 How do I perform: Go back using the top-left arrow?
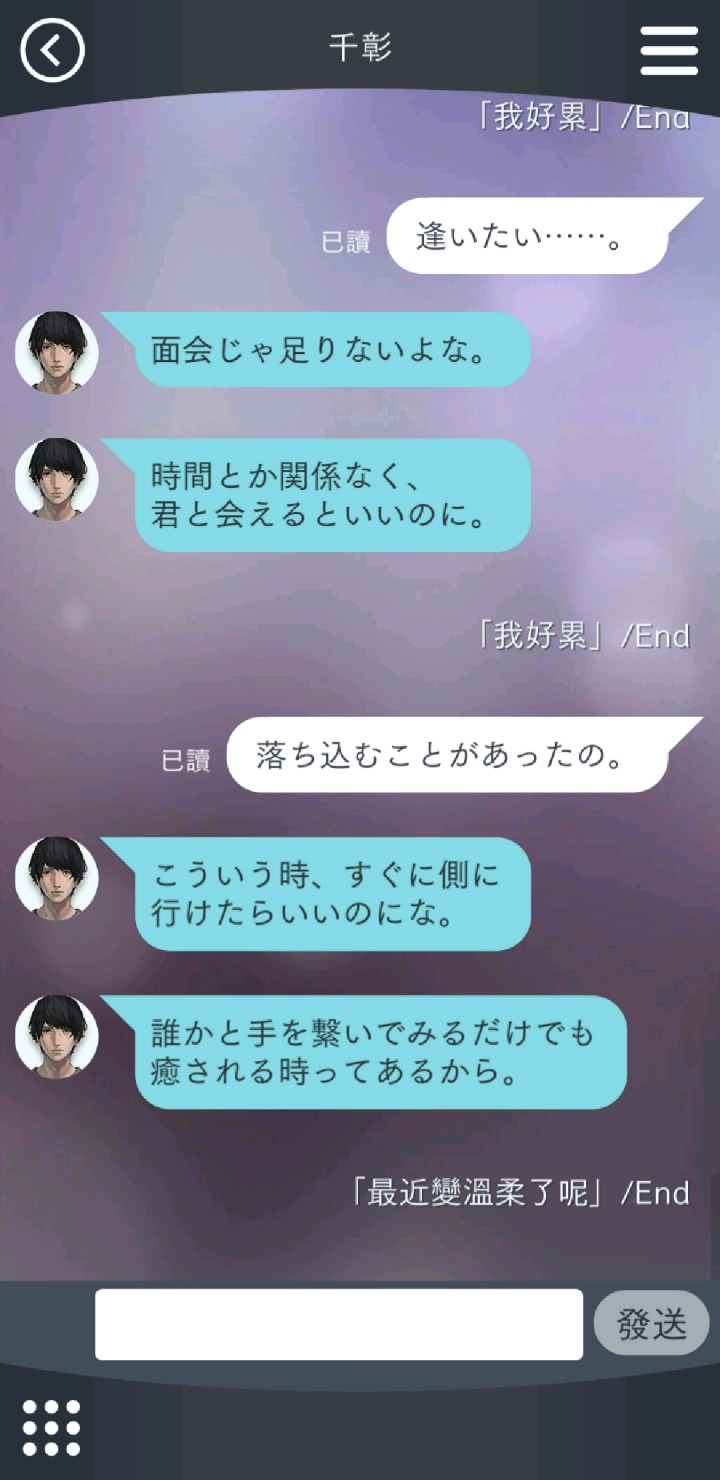coord(52,50)
